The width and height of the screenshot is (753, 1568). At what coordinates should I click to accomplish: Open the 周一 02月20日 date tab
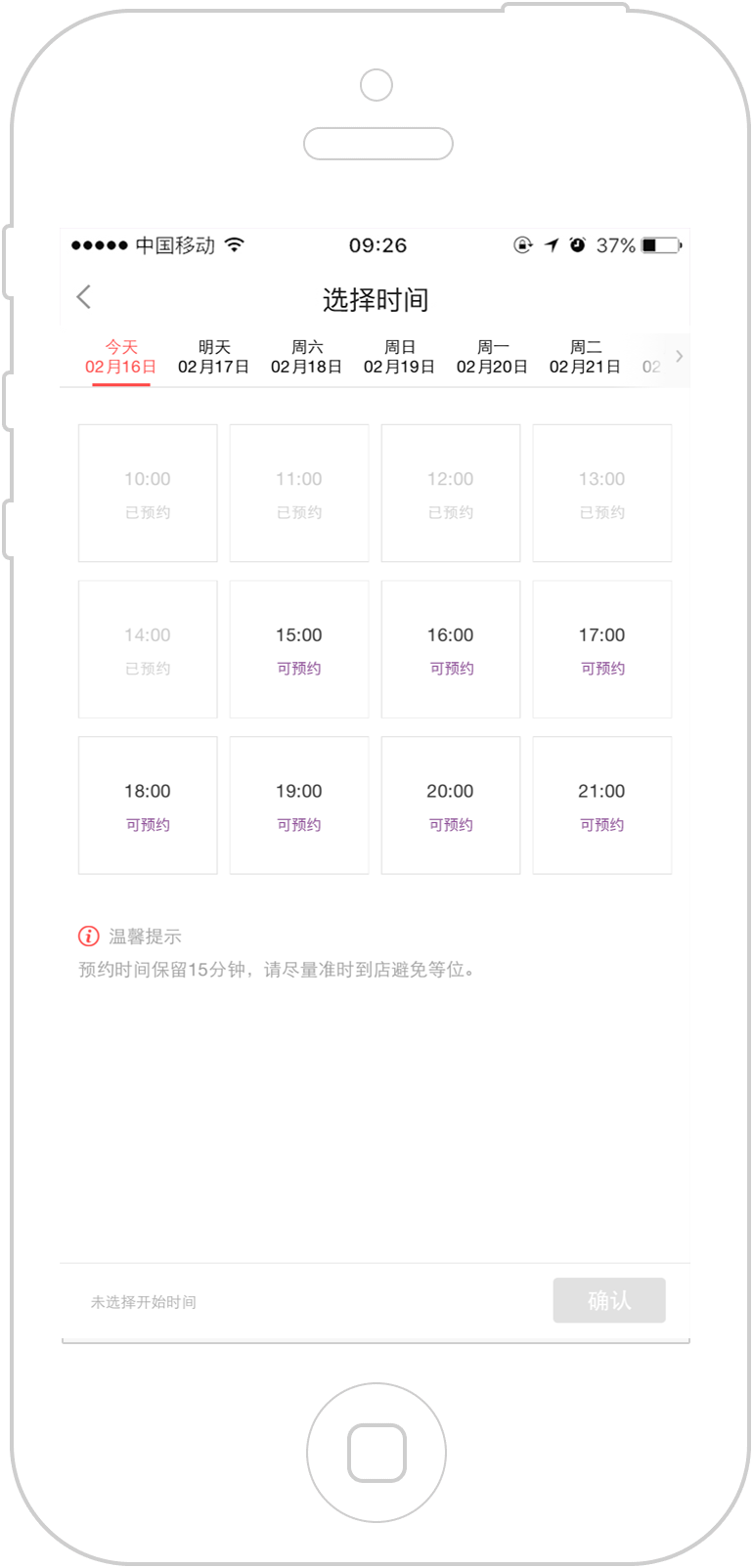coord(493,357)
